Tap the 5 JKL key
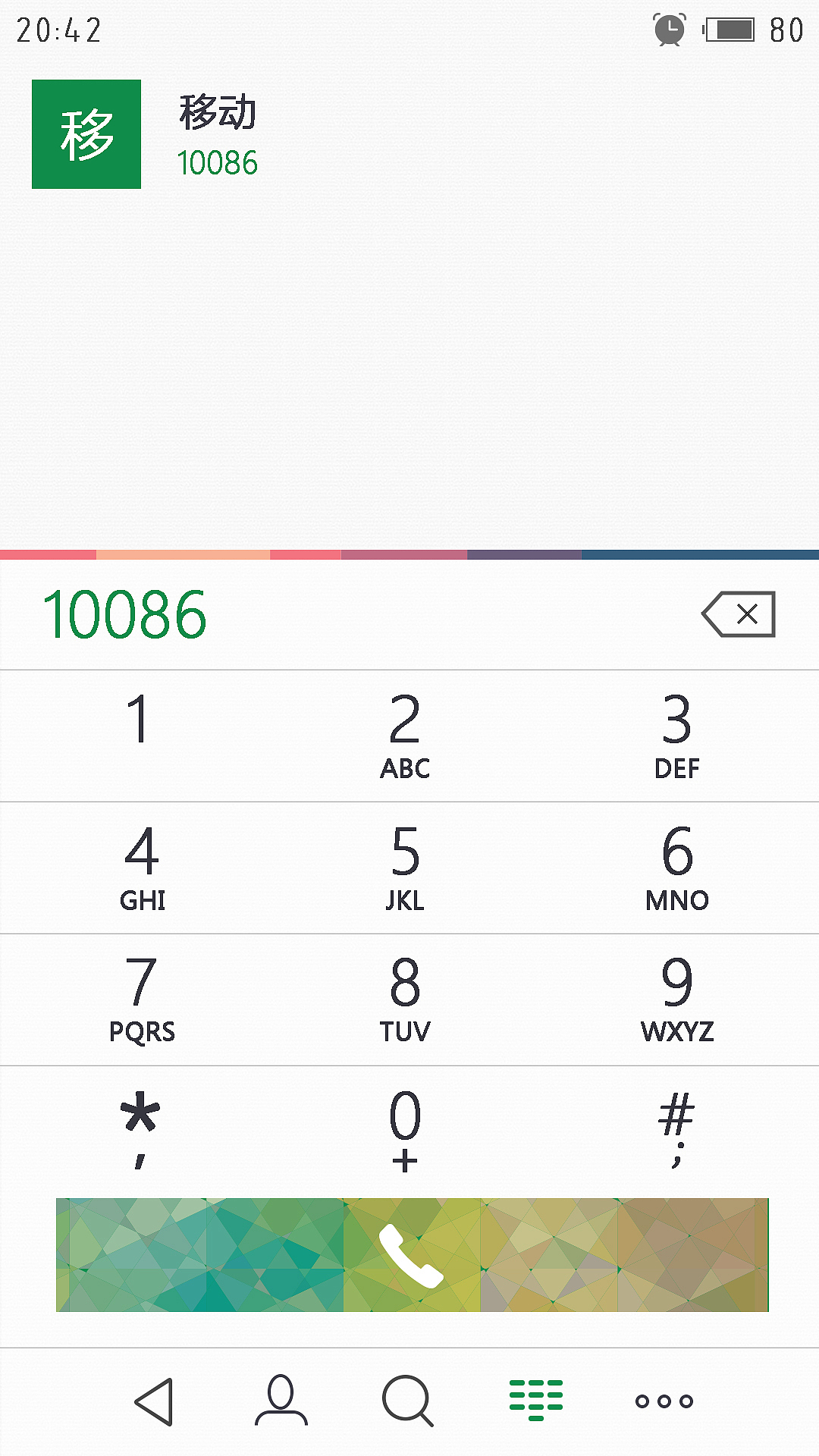 405,867
